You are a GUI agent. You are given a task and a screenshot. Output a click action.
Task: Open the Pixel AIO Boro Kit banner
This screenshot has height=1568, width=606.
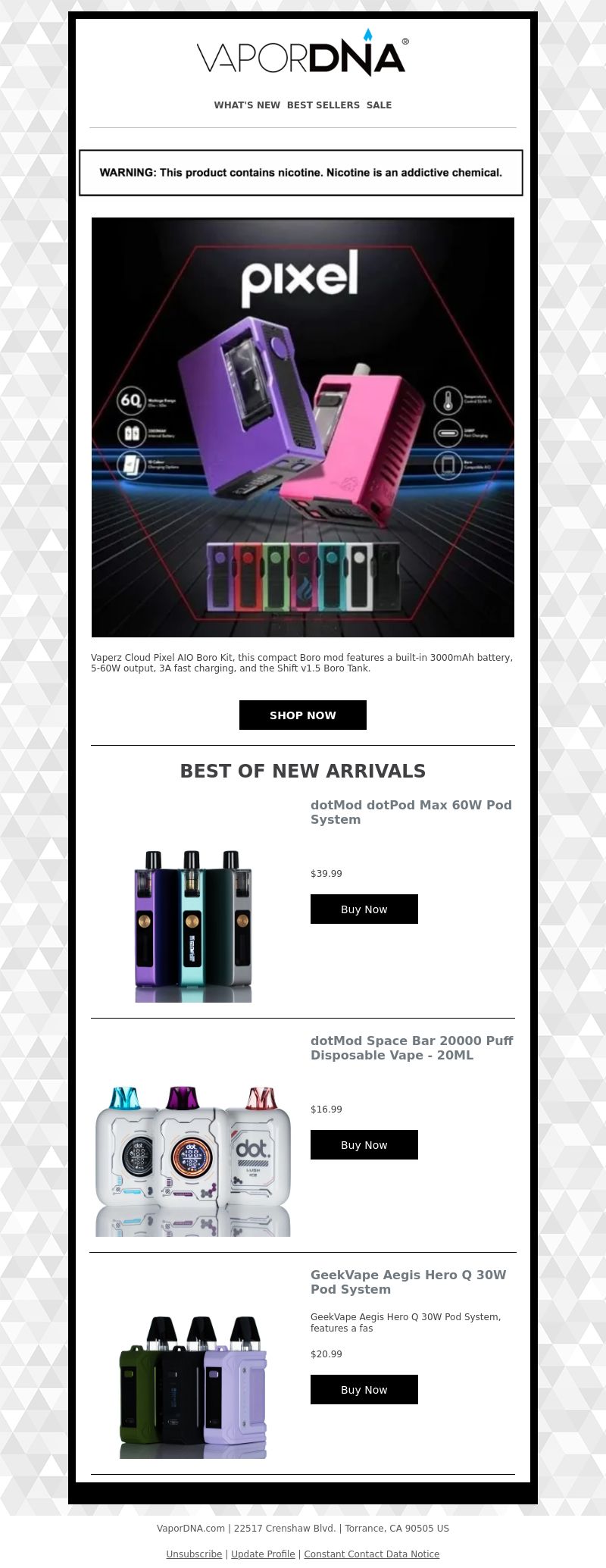303,427
